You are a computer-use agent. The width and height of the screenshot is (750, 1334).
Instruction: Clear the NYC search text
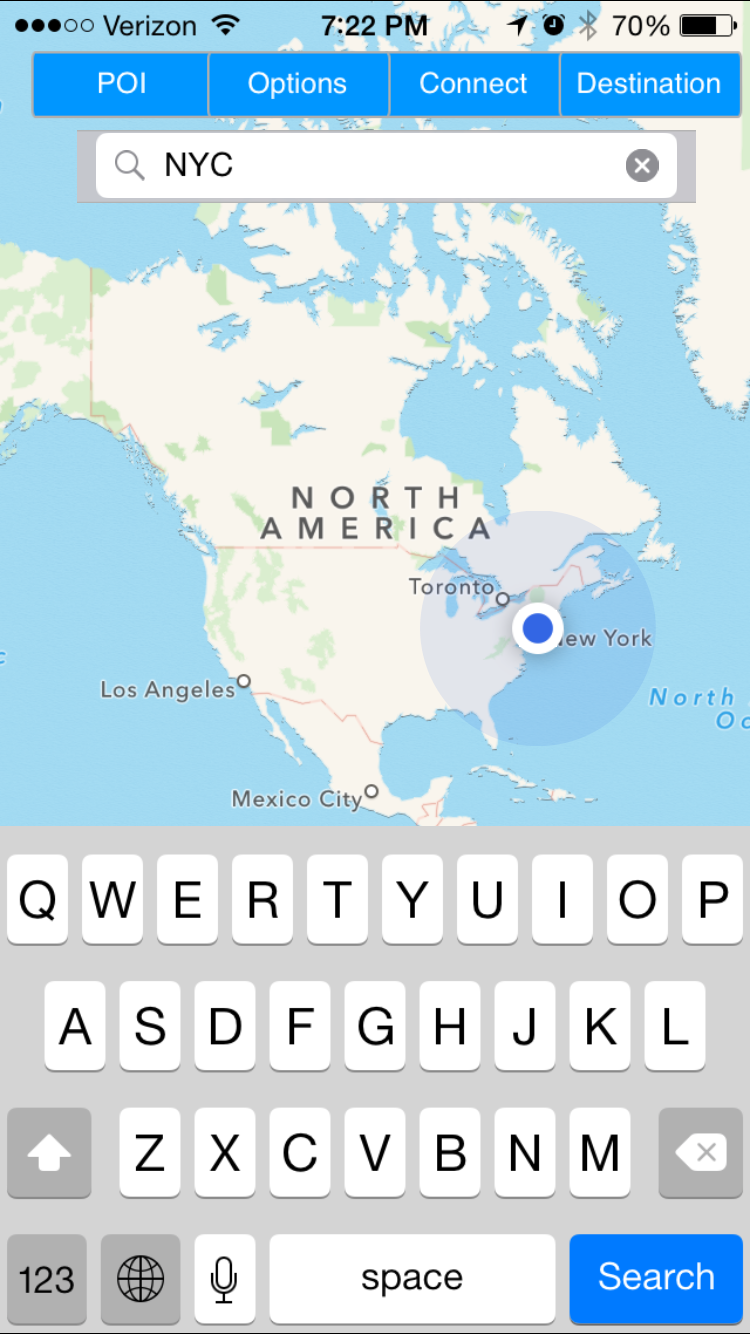click(642, 165)
